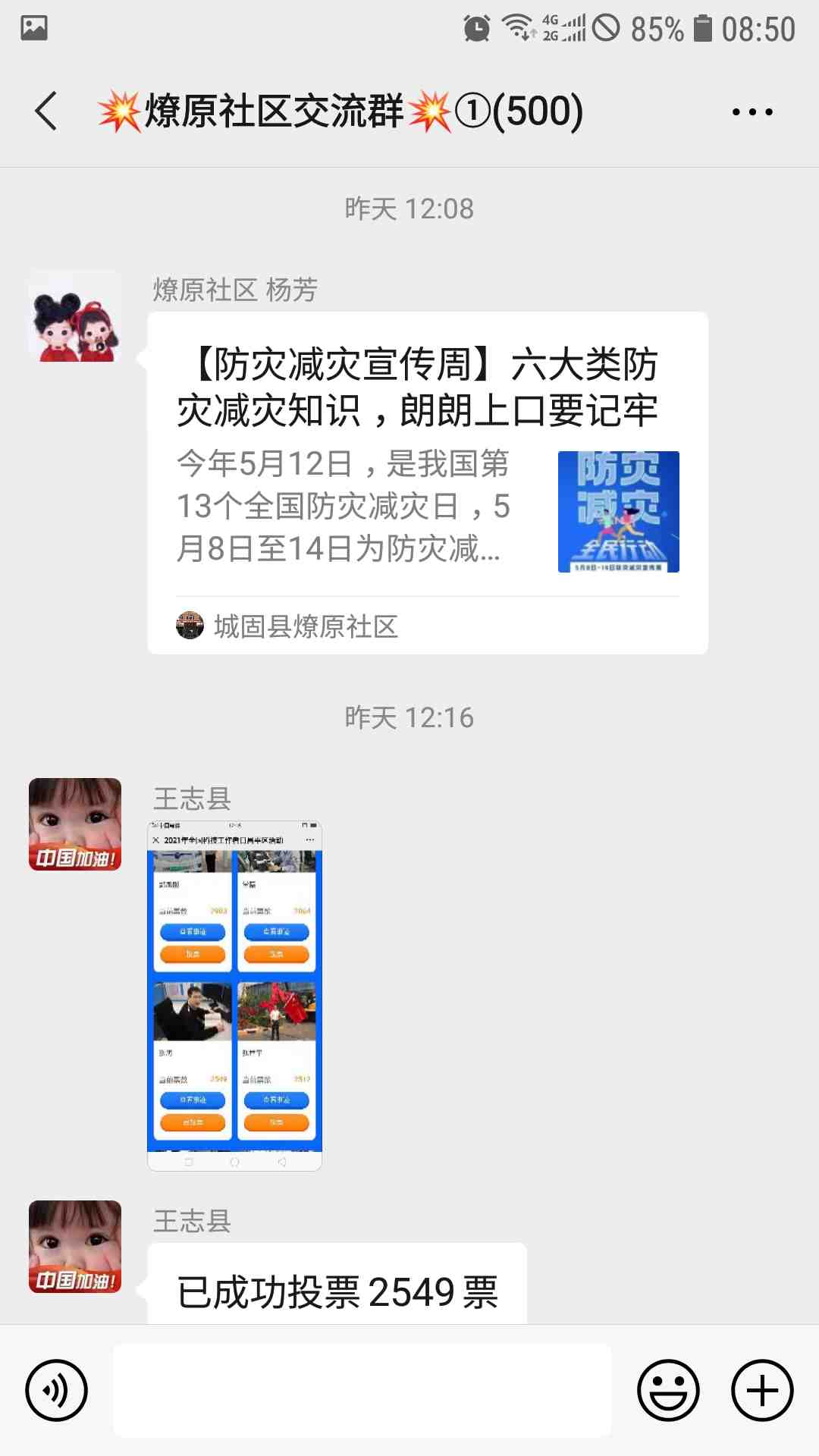Open the 防灾减灾宣传周 shared article card

427,482
